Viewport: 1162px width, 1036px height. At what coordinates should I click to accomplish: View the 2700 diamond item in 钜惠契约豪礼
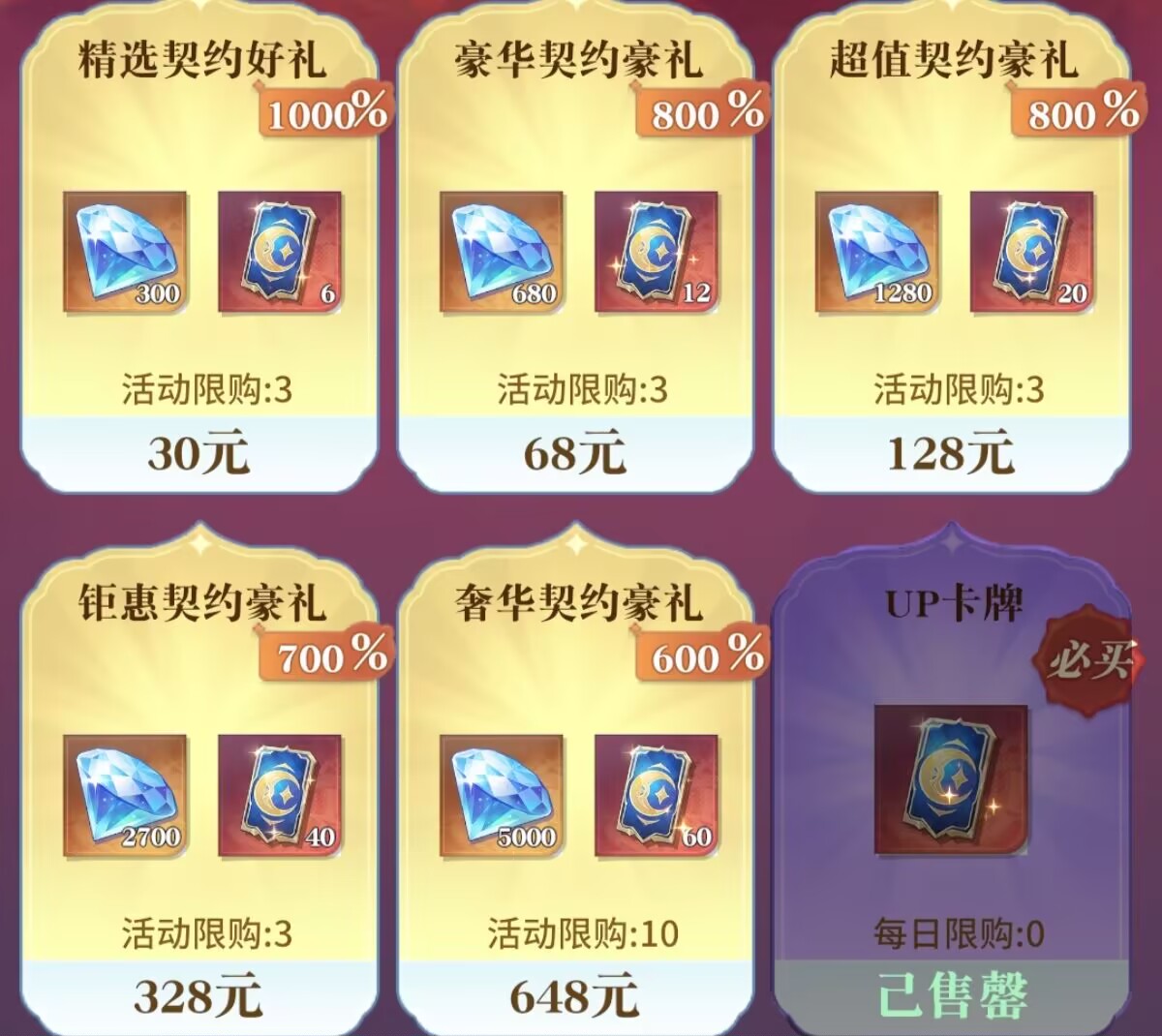tap(126, 796)
